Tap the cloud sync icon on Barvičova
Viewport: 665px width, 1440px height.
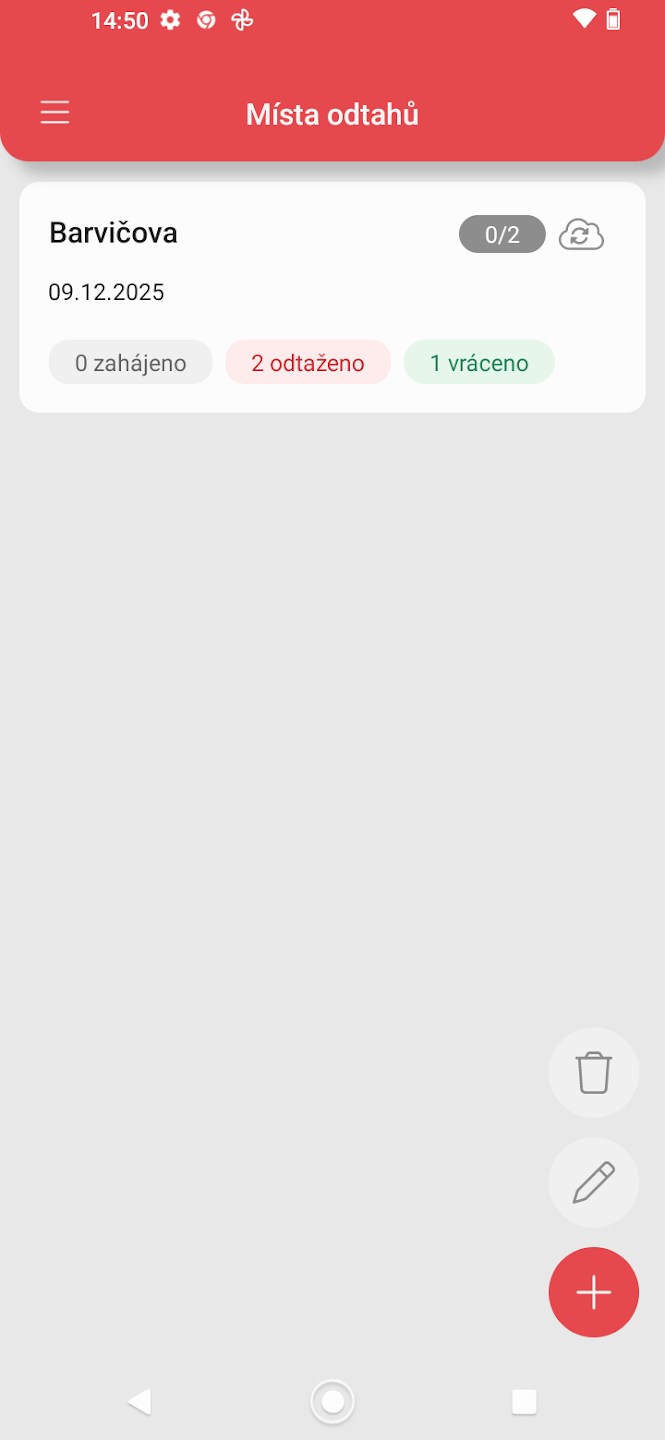[x=581, y=234]
